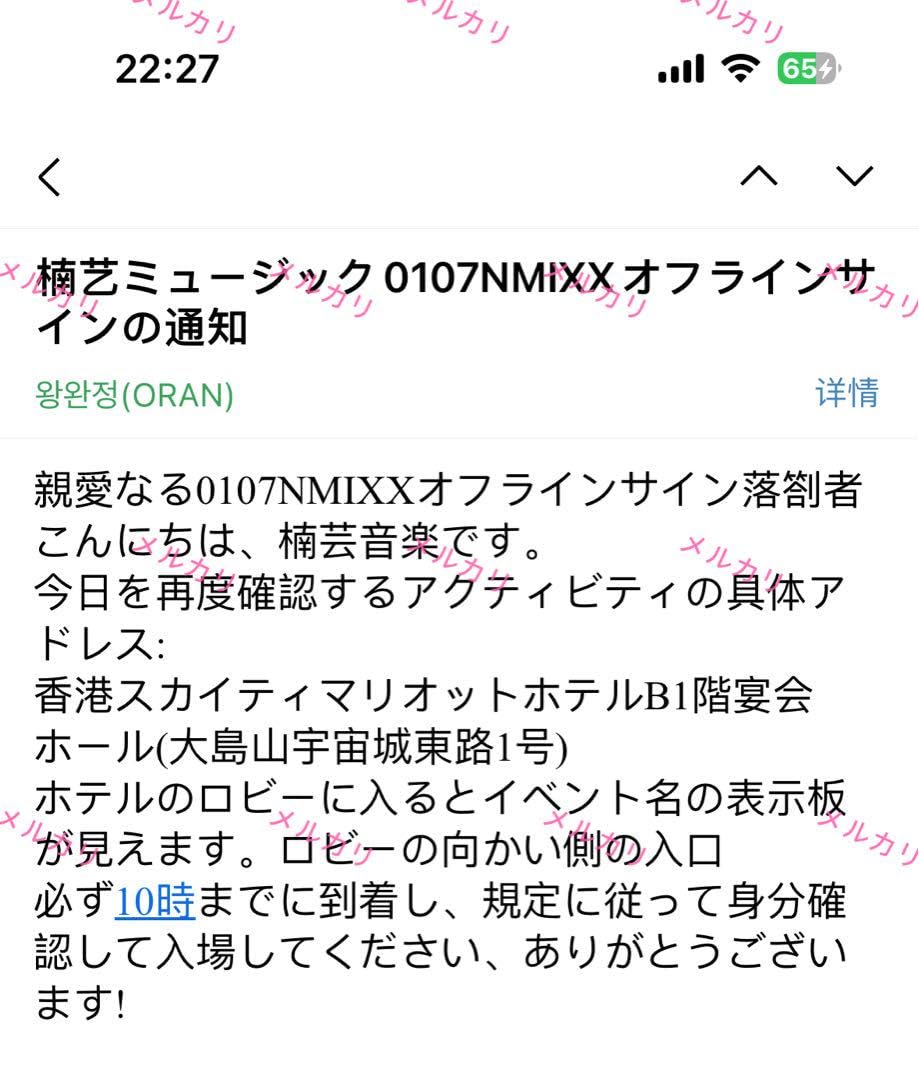Viewport: 919px width, 1080px height.
Task: Show sender details via 详情
Action: (846, 393)
